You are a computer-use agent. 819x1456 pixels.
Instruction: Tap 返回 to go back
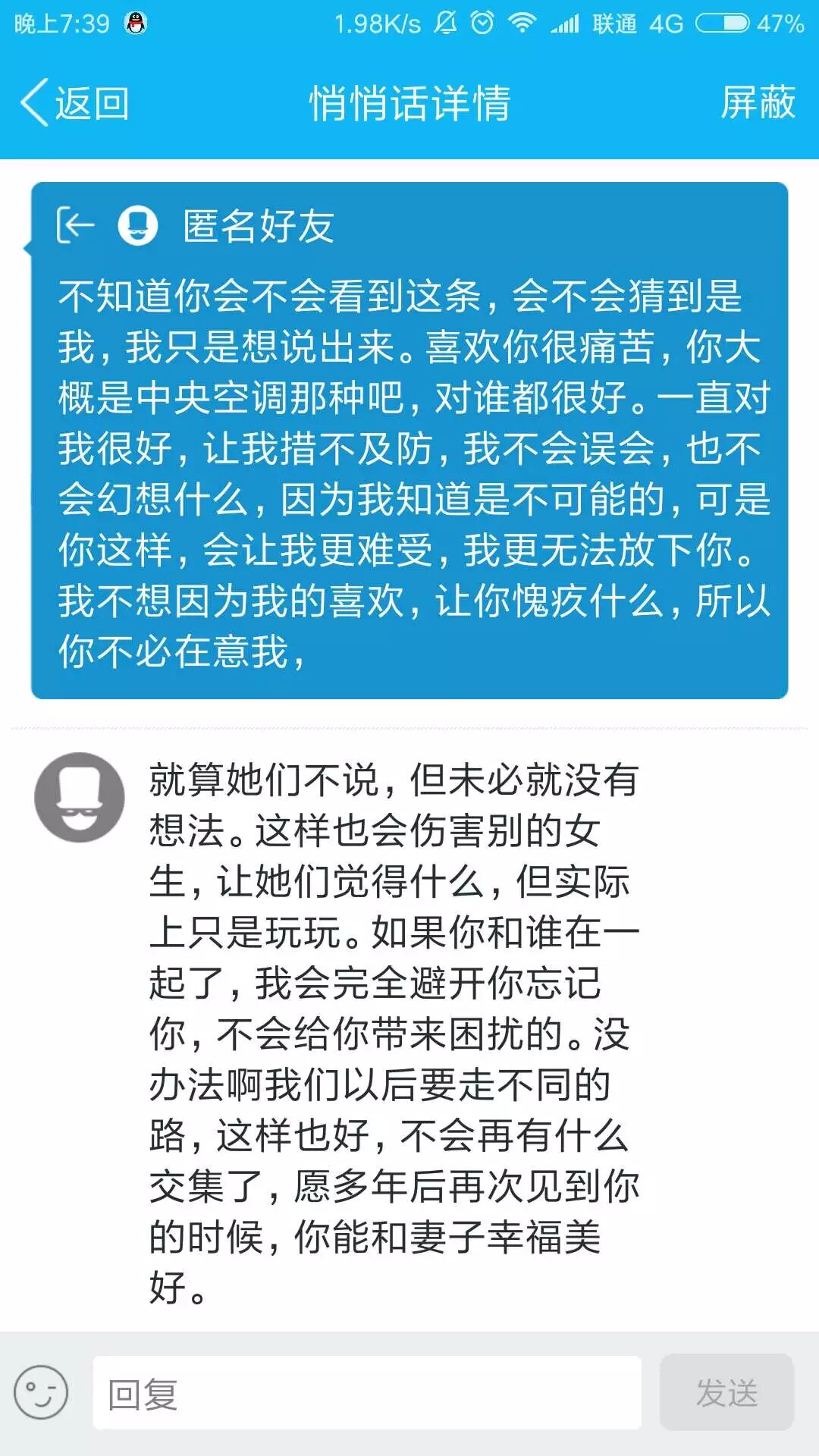coord(74,102)
